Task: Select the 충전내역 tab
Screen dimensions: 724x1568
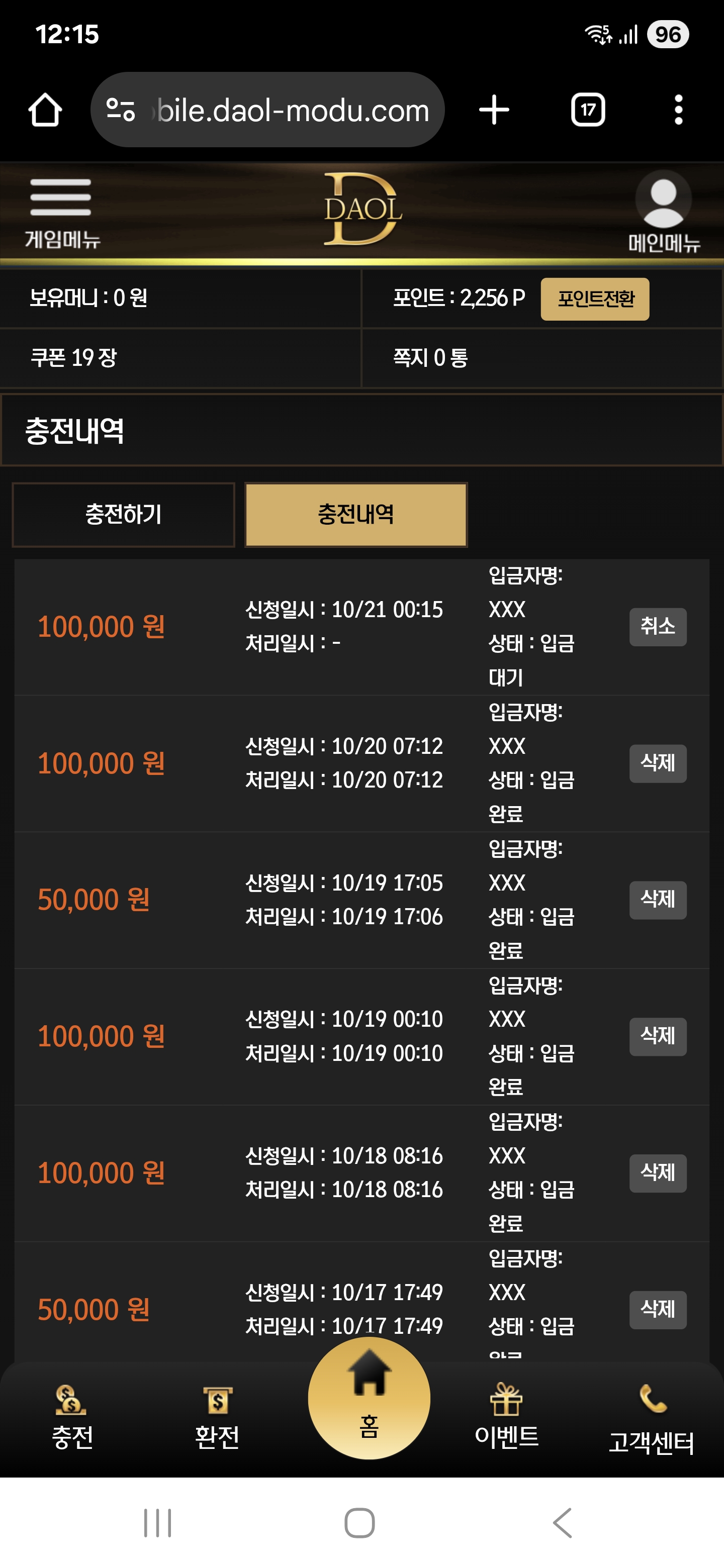Action: 356,514
